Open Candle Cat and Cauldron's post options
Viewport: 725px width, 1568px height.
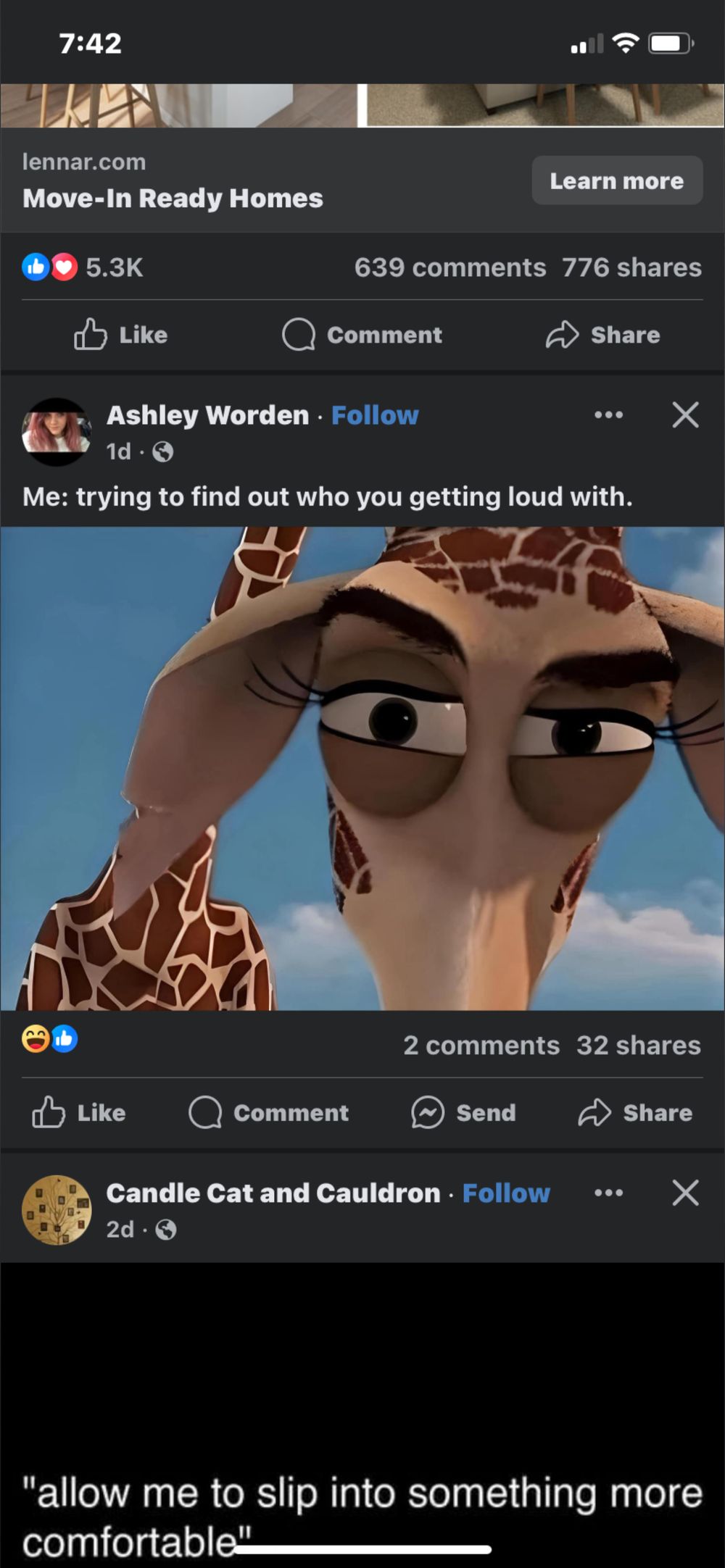(608, 1192)
